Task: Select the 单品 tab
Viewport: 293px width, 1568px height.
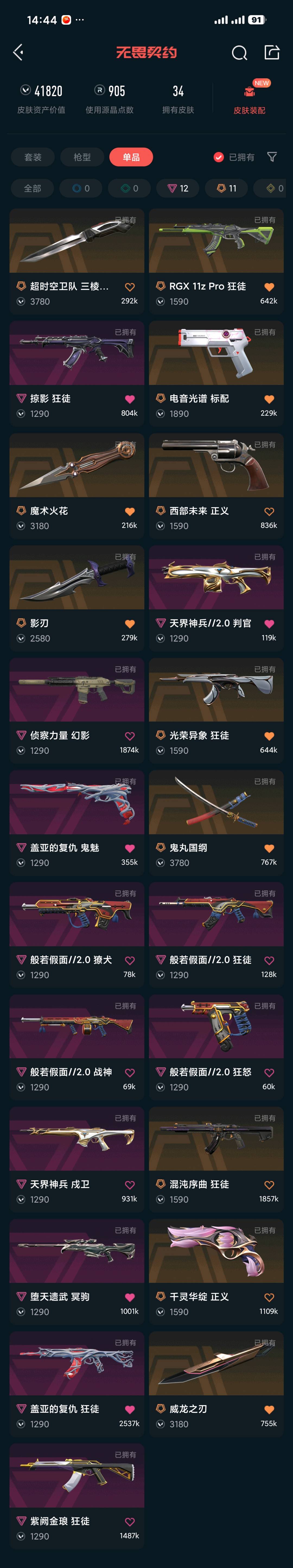Action: click(x=131, y=157)
